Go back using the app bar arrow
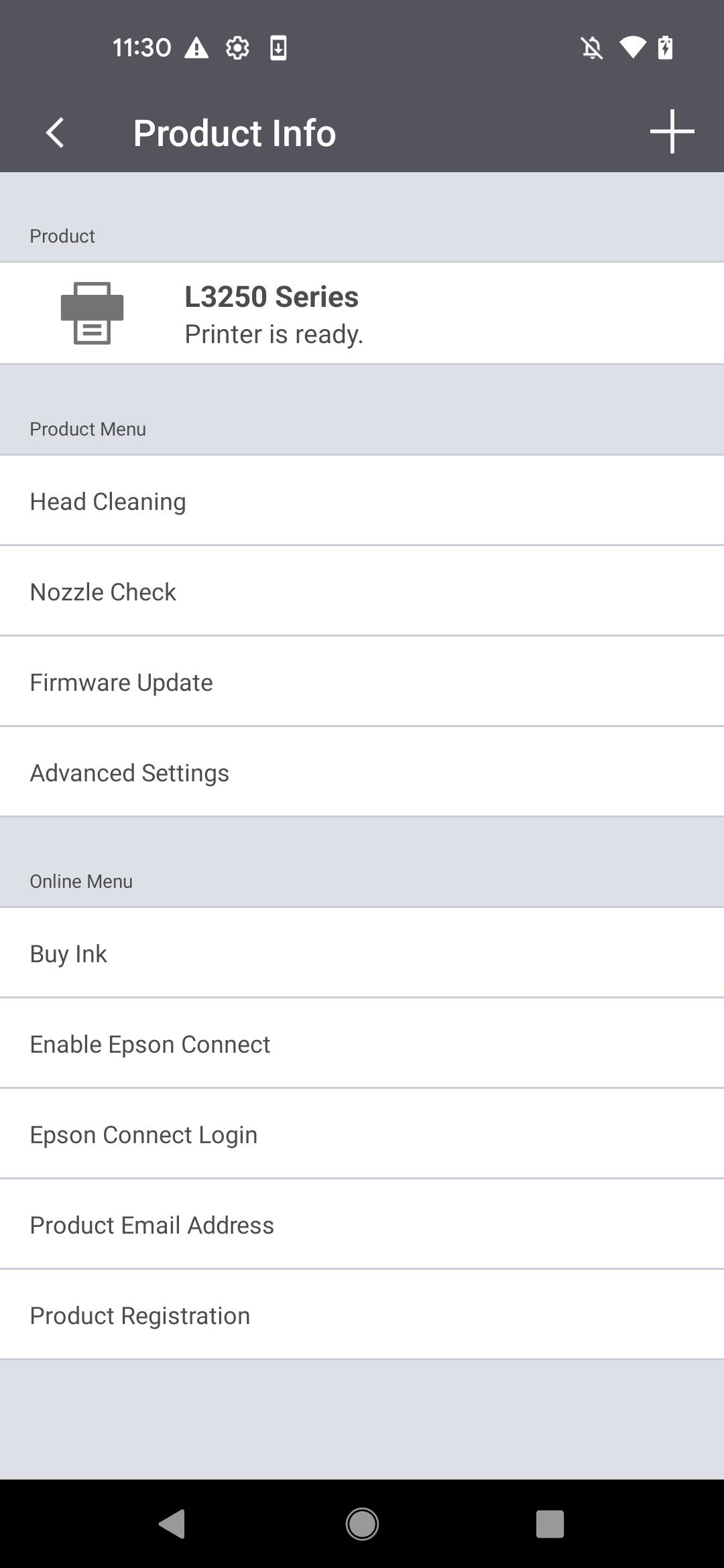 coord(56,133)
